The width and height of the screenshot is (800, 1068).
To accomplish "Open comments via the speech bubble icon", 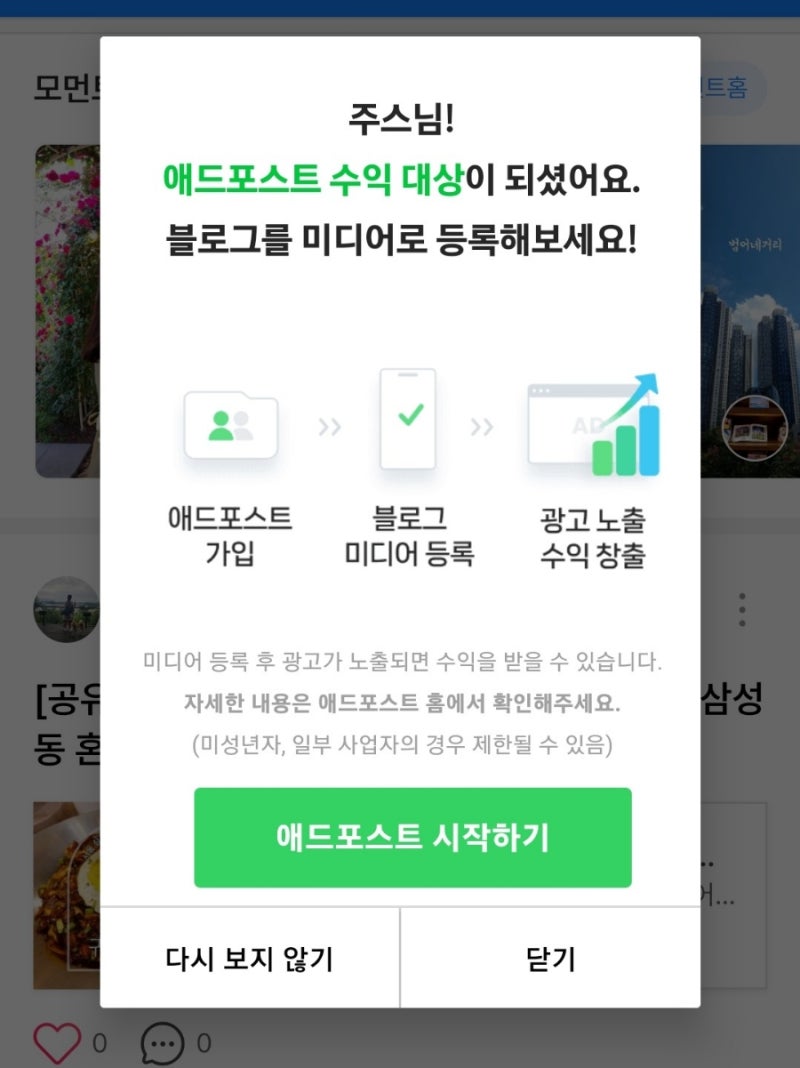I will click(x=163, y=1043).
